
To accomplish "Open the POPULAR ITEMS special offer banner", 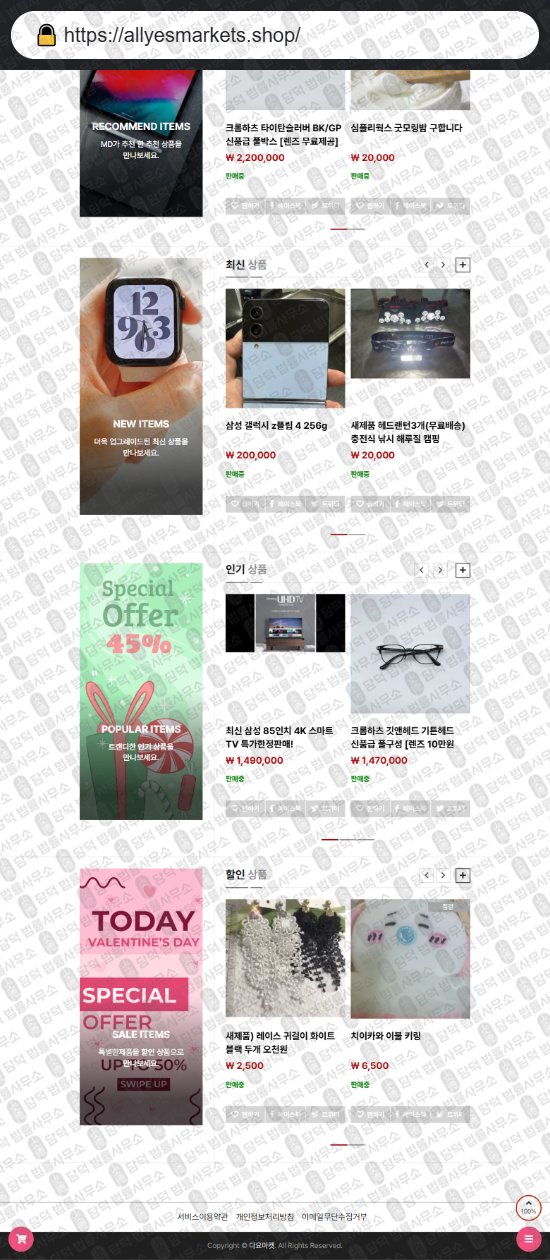I will tap(141, 691).
